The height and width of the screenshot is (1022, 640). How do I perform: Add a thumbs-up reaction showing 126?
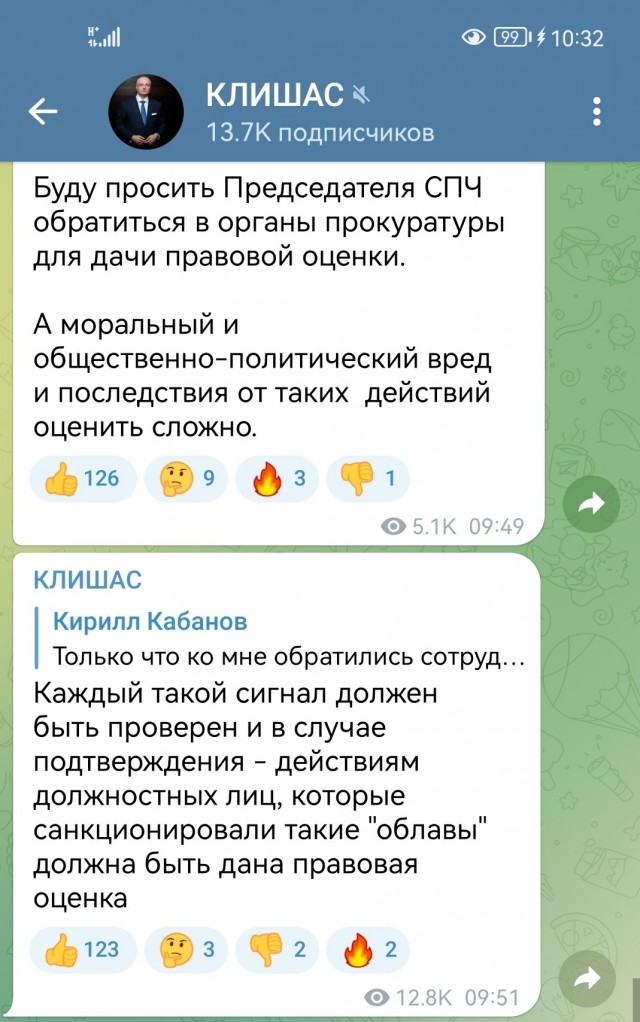[x=83, y=479]
